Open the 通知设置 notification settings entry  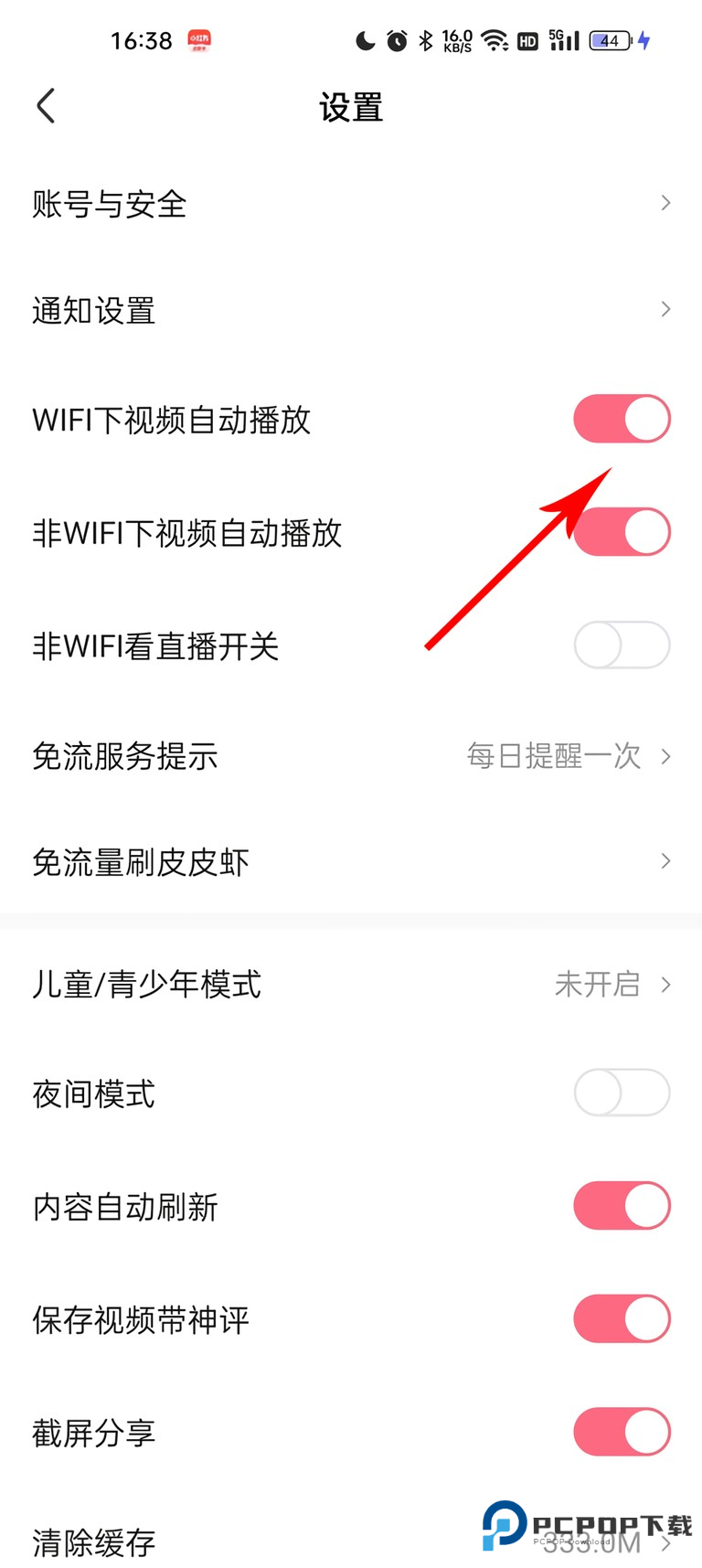93,311
